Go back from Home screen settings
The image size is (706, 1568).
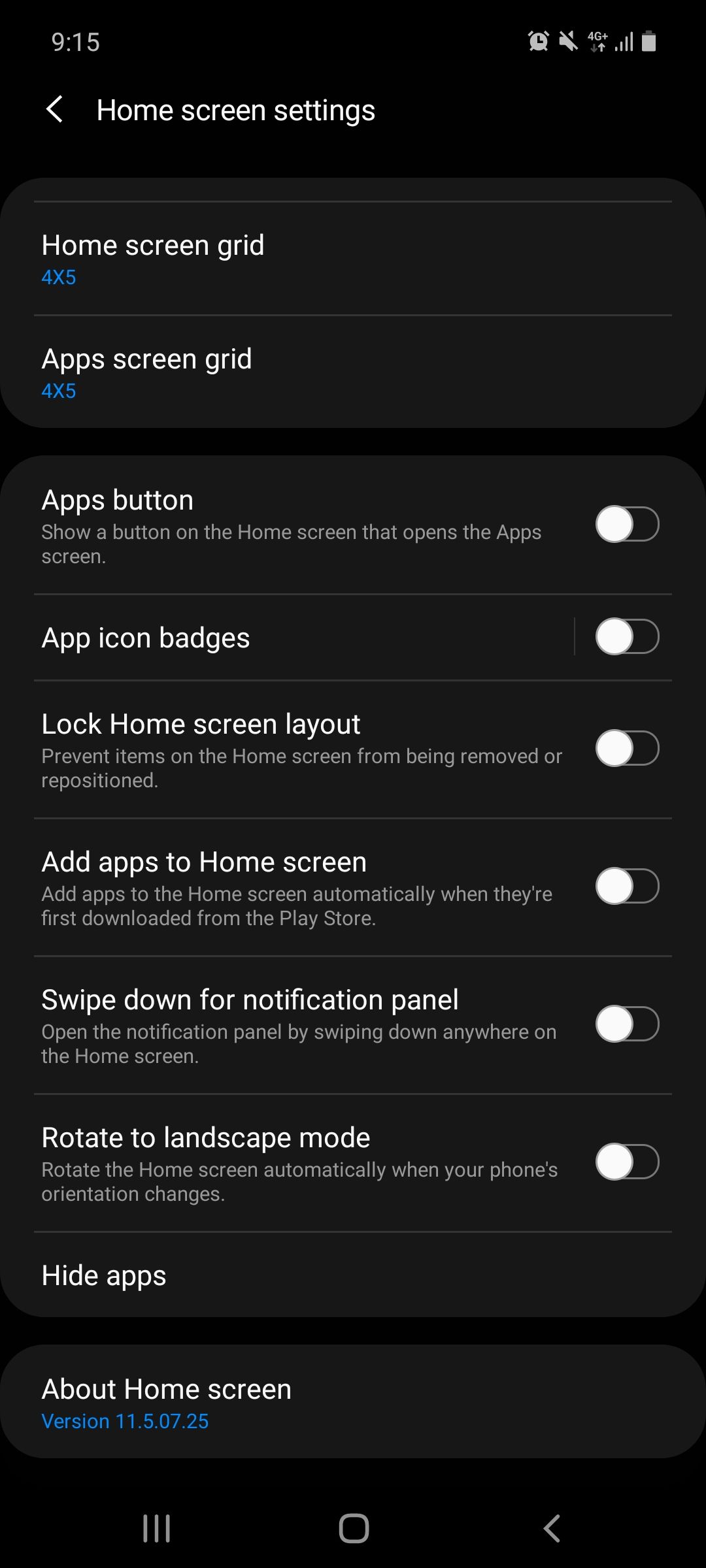[x=56, y=110]
